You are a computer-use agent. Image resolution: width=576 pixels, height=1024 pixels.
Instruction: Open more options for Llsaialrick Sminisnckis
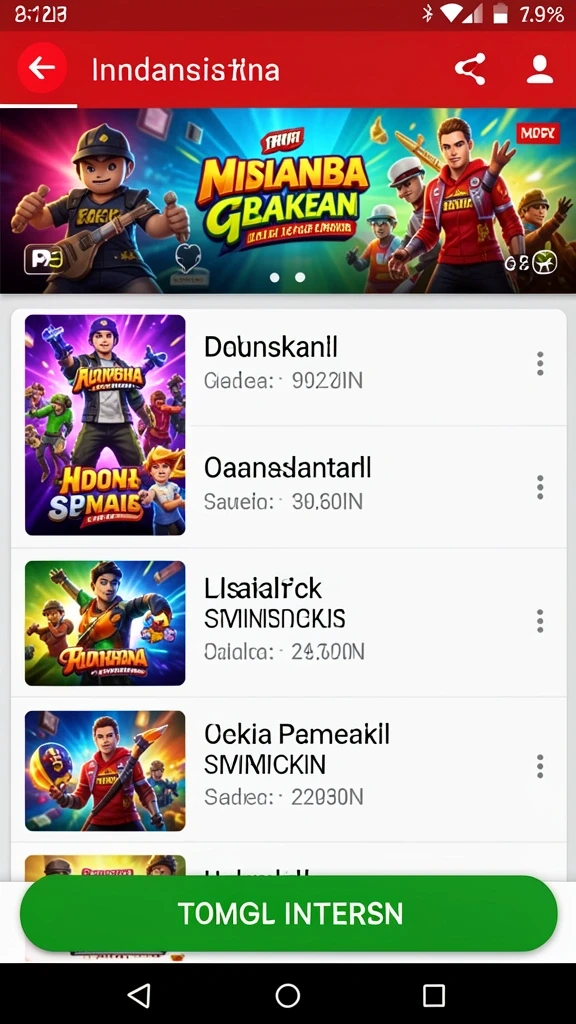[540, 621]
